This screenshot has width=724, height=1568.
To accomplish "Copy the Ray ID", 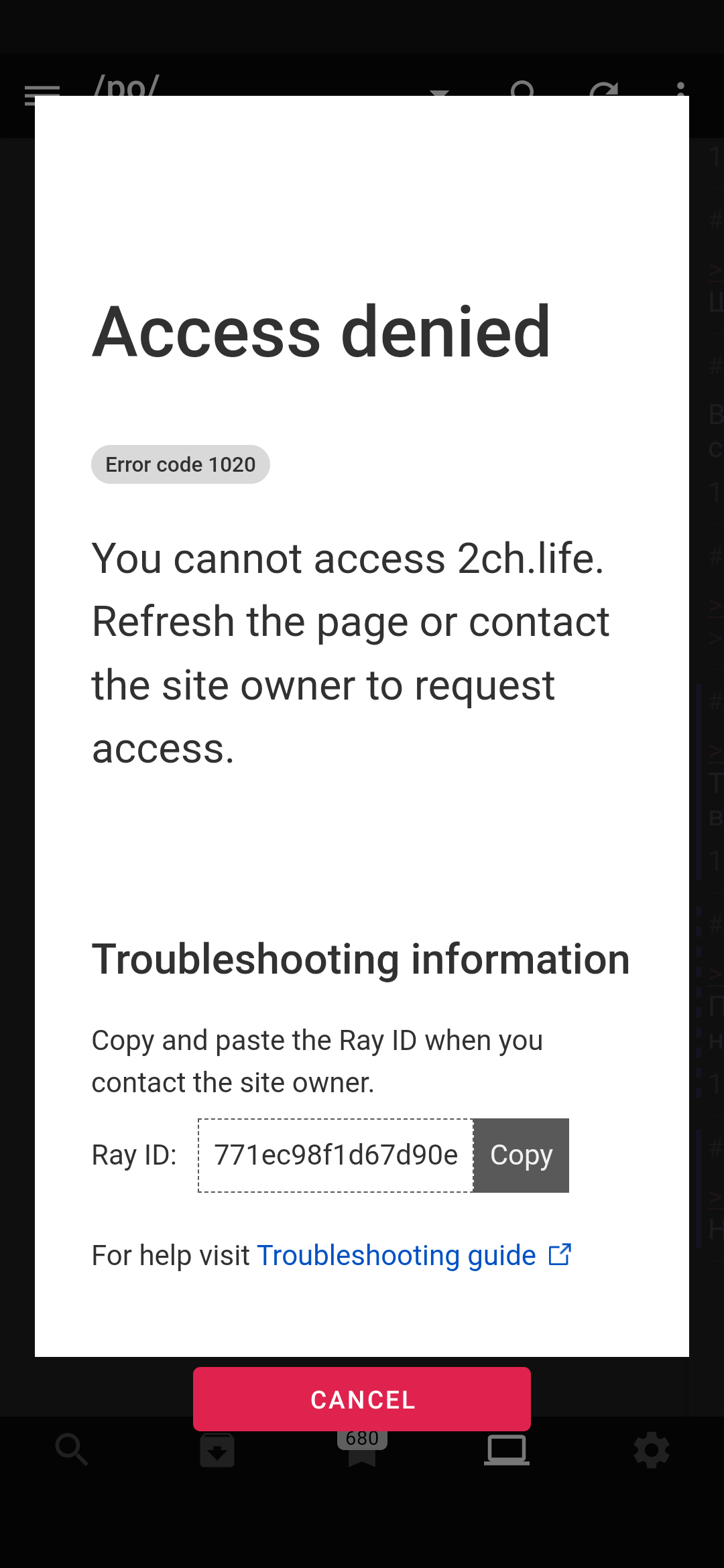I will [522, 1155].
